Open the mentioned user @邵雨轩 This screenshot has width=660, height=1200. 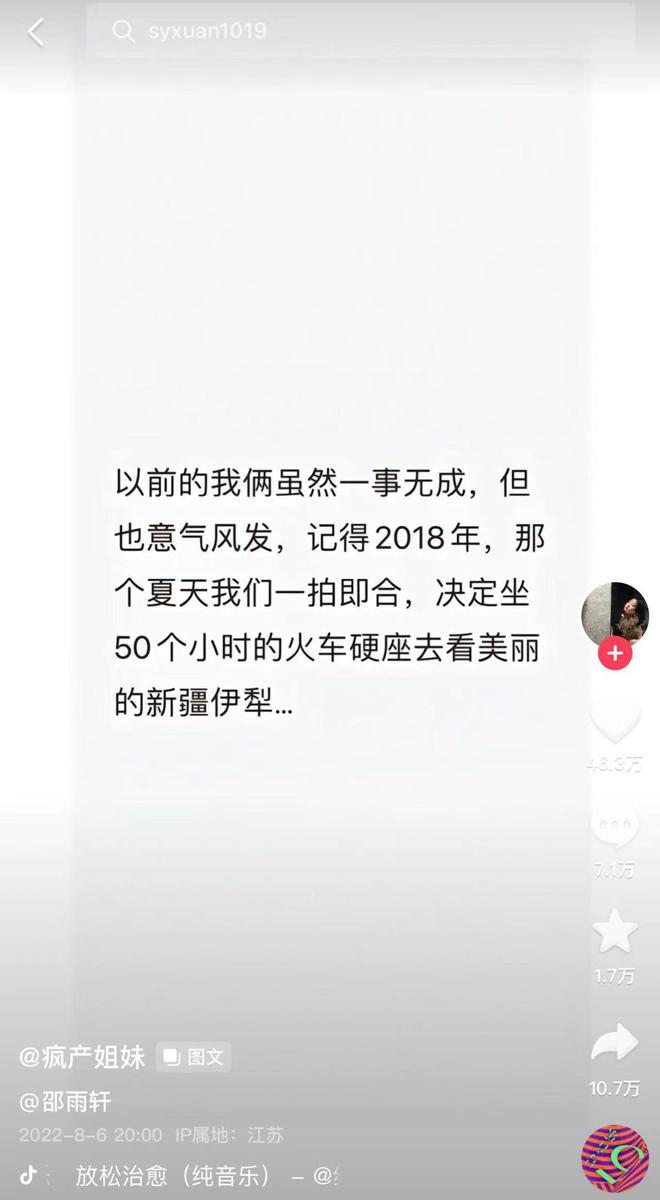[66, 1102]
